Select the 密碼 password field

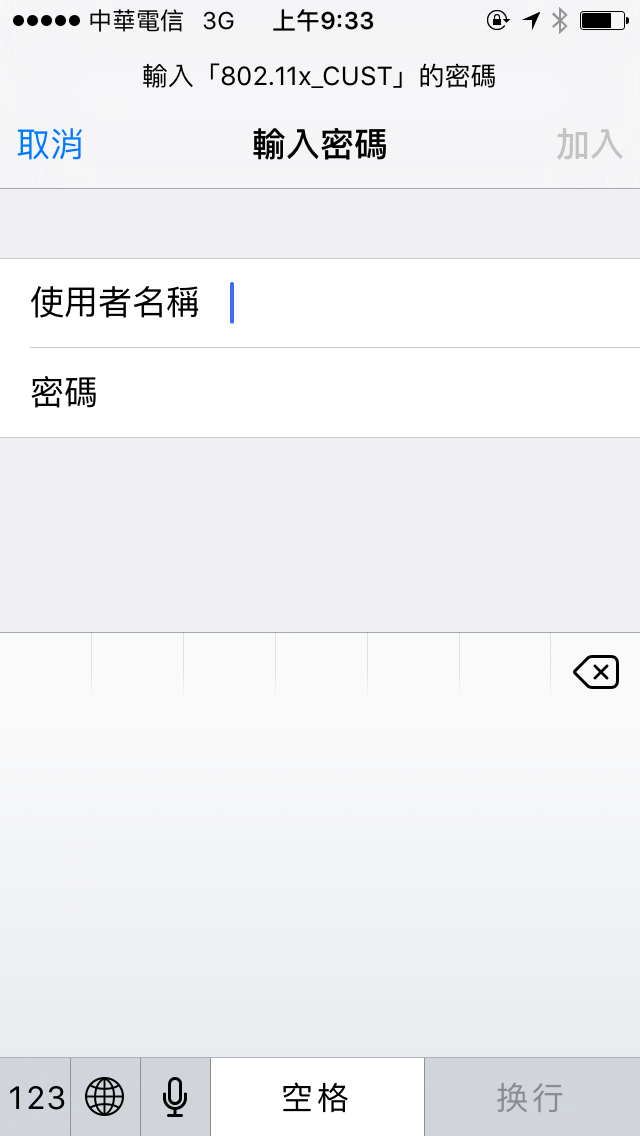320,393
